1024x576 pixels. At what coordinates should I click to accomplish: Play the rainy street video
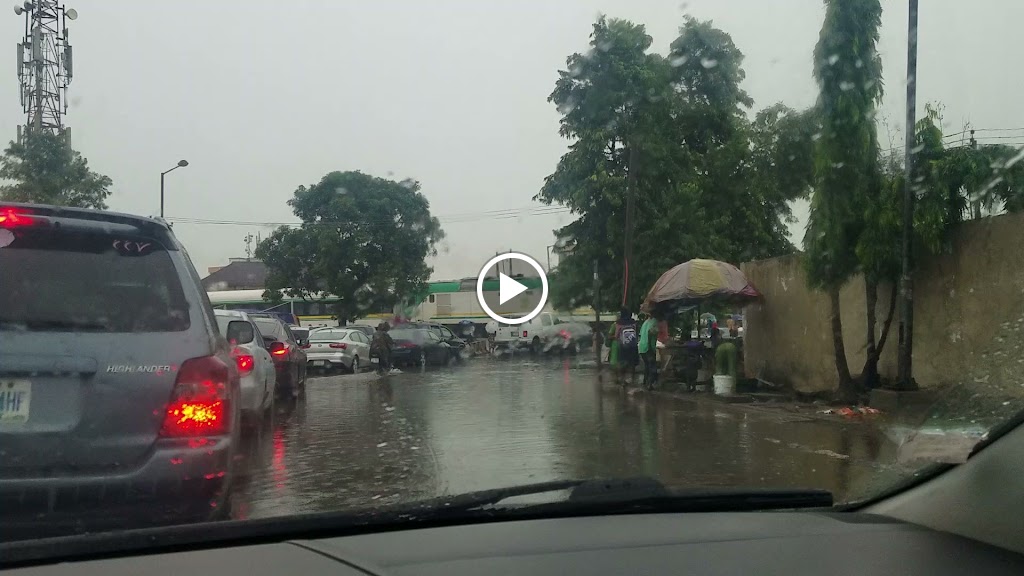coord(512,288)
